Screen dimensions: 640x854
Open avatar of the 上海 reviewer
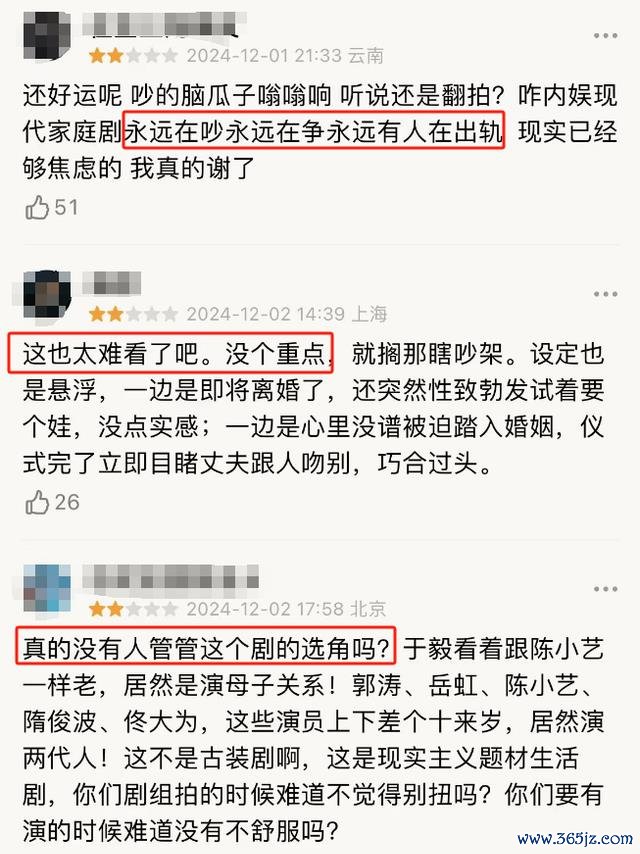click(46, 295)
